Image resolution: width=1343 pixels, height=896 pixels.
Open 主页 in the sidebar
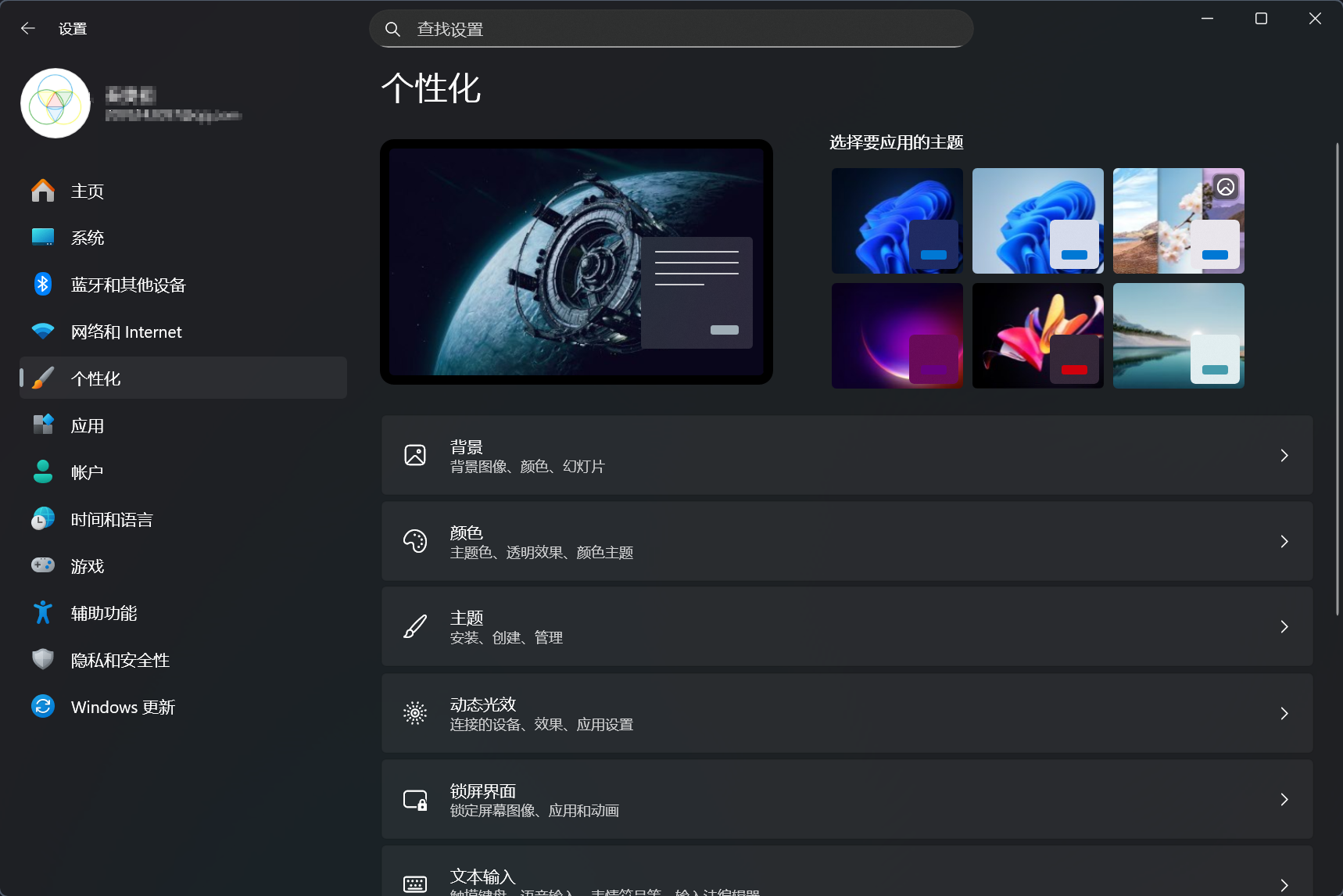88,192
